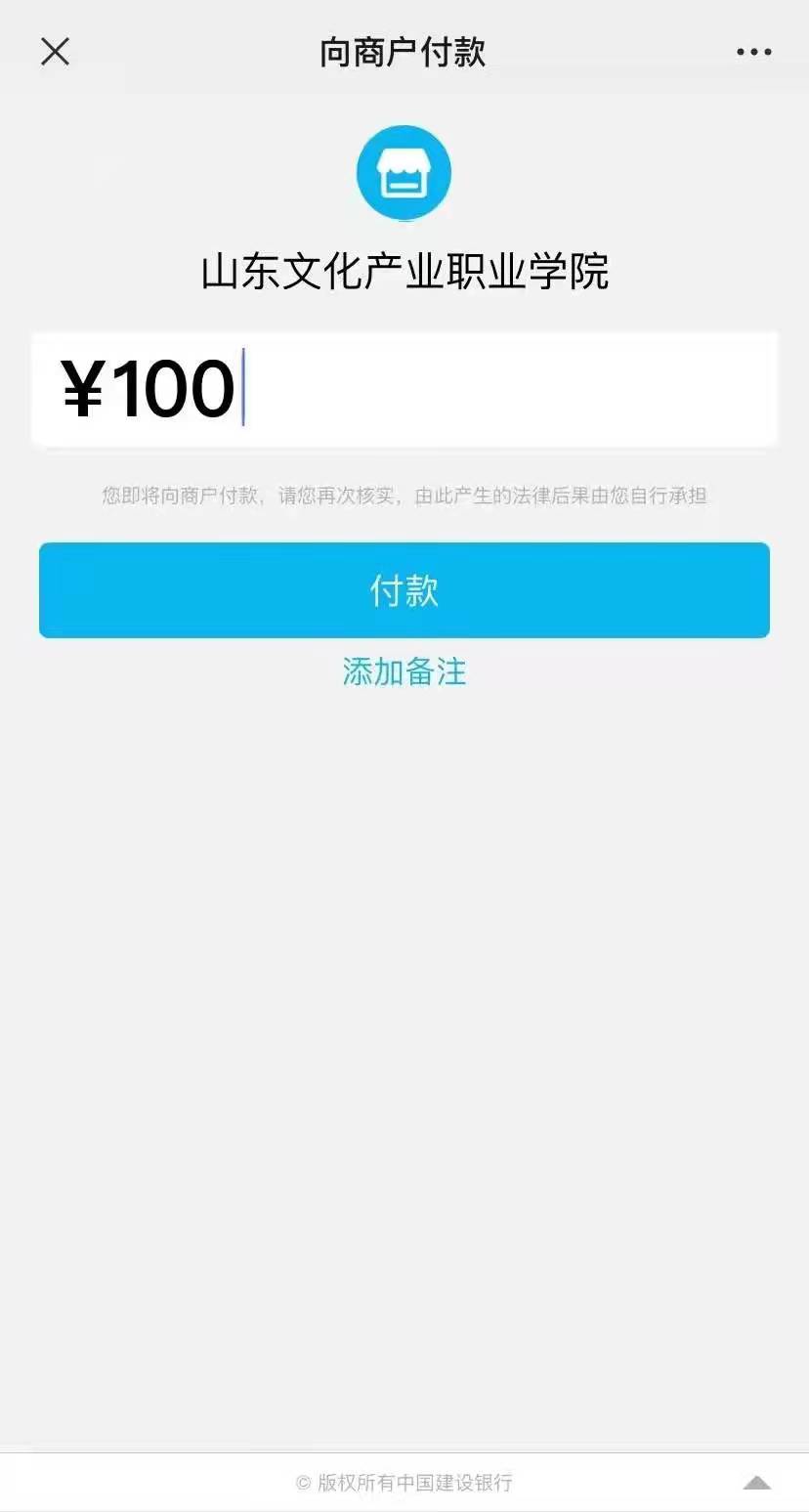Image resolution: width=809 pixels, height=1512 pixels.
Task: Tap the ¥100 amount input field
Action: (404, 389)
